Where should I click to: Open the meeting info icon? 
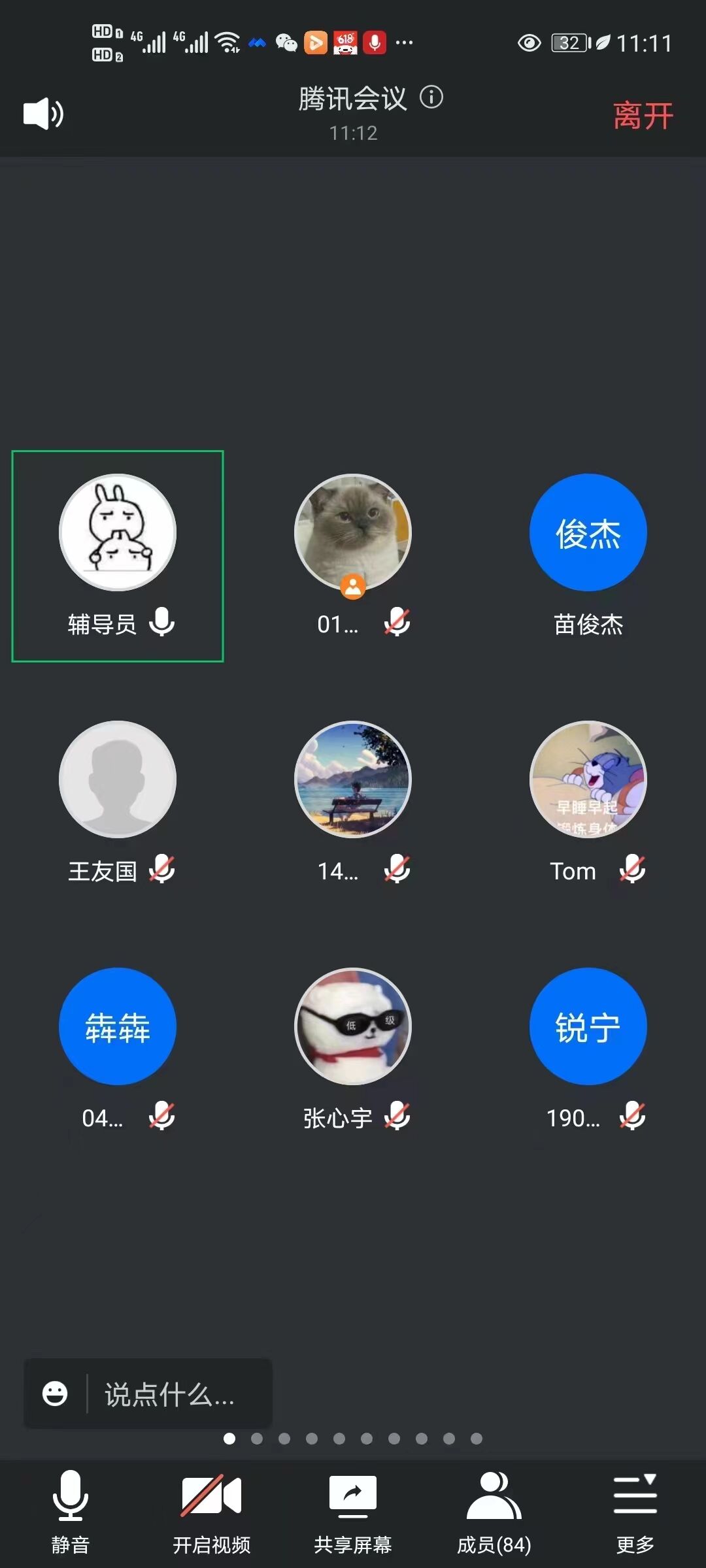(431, 97)
